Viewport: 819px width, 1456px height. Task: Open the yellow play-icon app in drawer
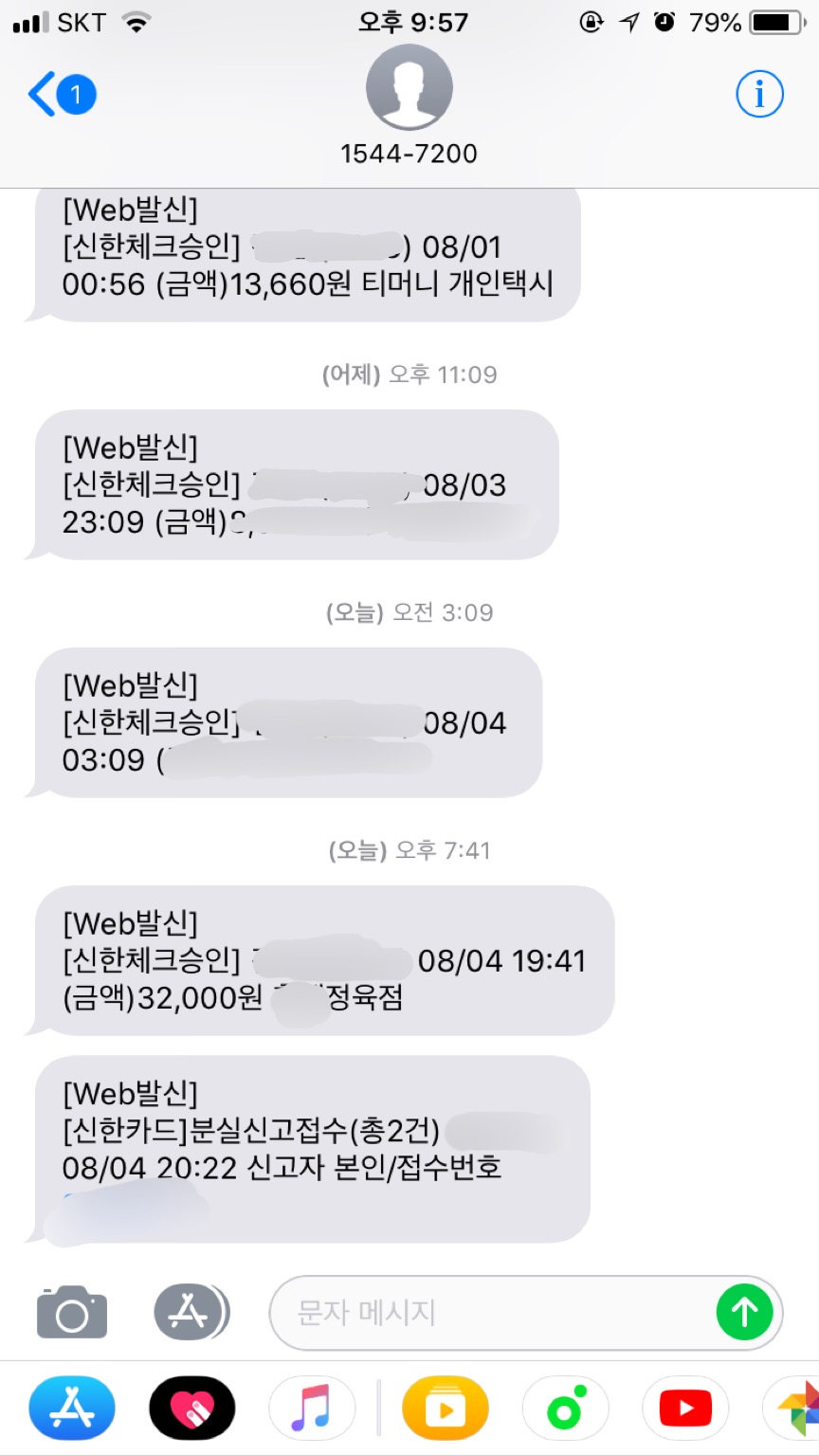446,1409
